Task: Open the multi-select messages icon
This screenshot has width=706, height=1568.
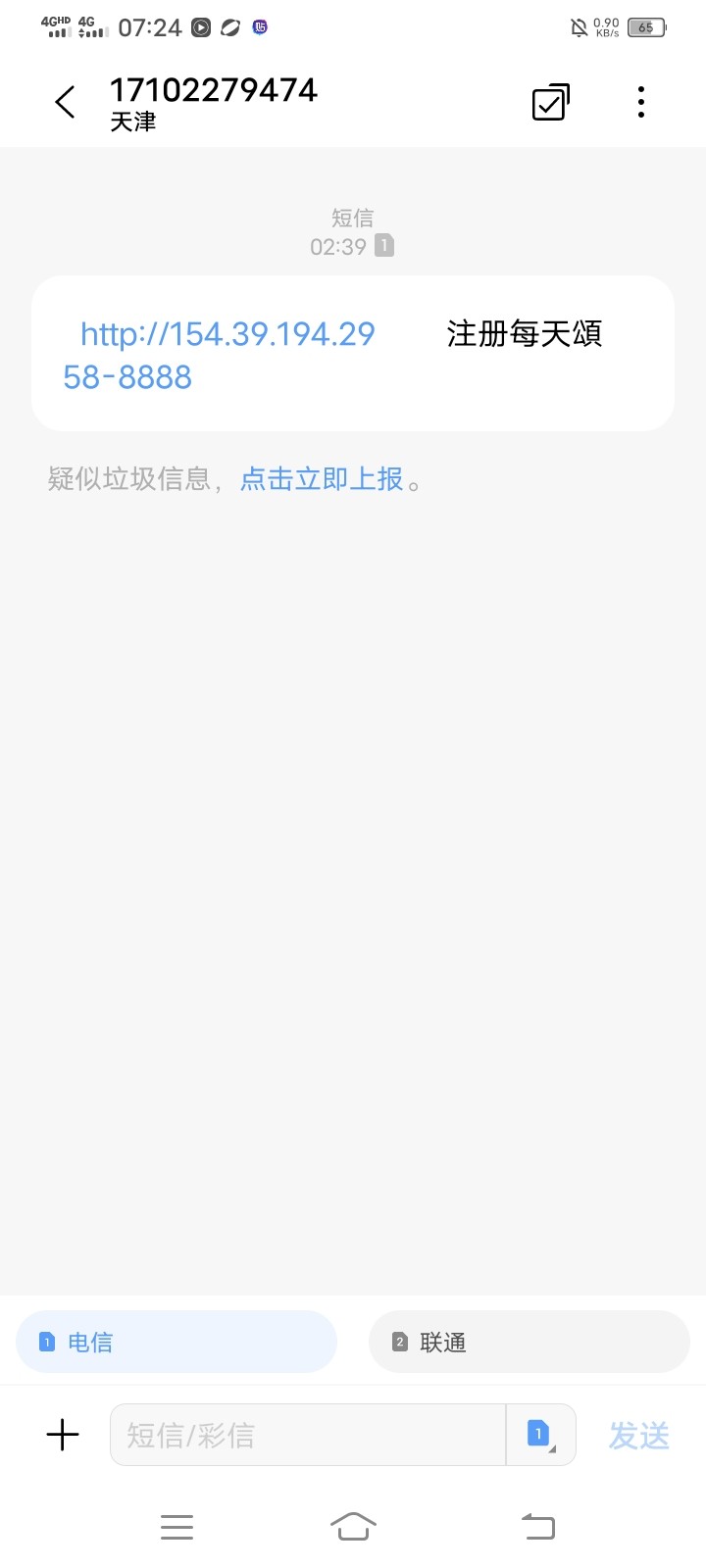Action: [550, 101]
